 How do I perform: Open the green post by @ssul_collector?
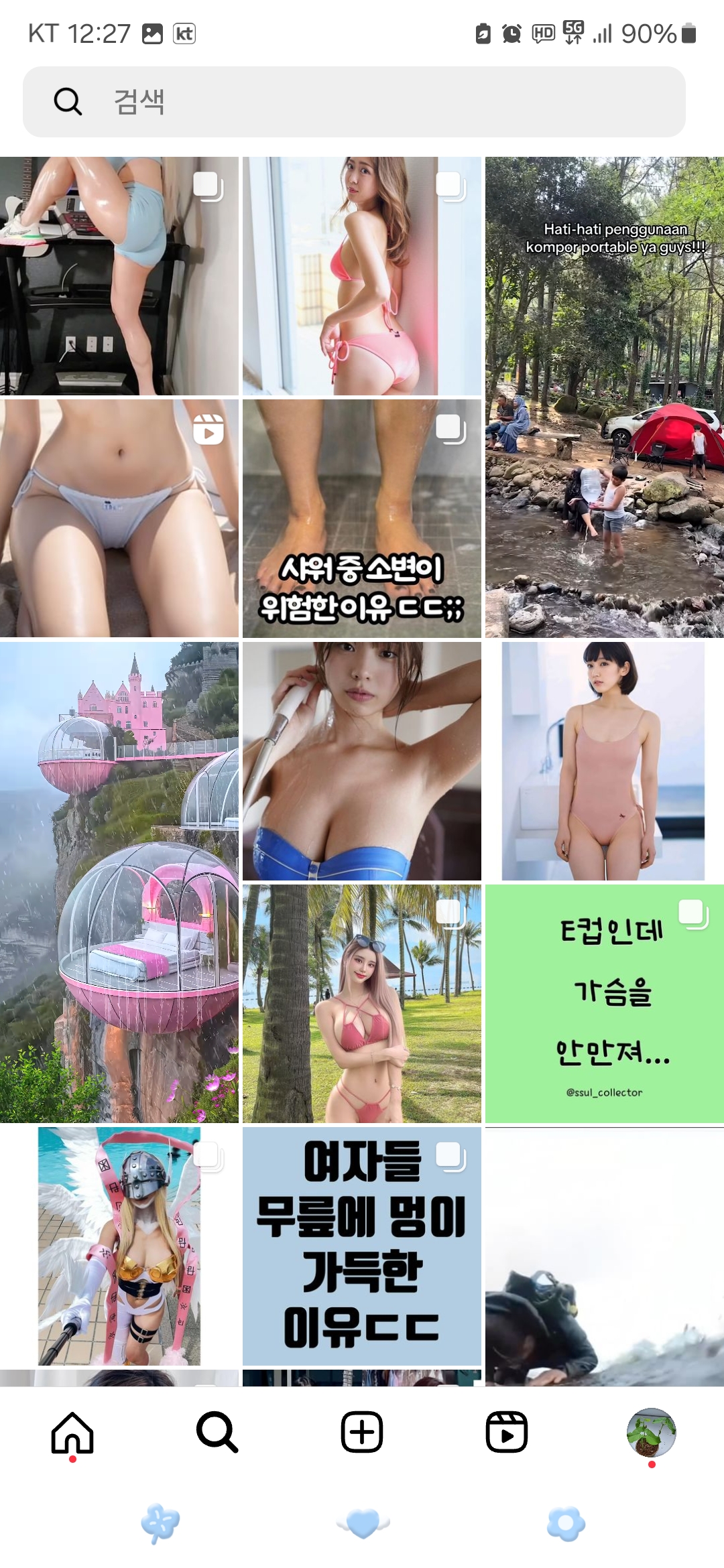(604, 1003)
